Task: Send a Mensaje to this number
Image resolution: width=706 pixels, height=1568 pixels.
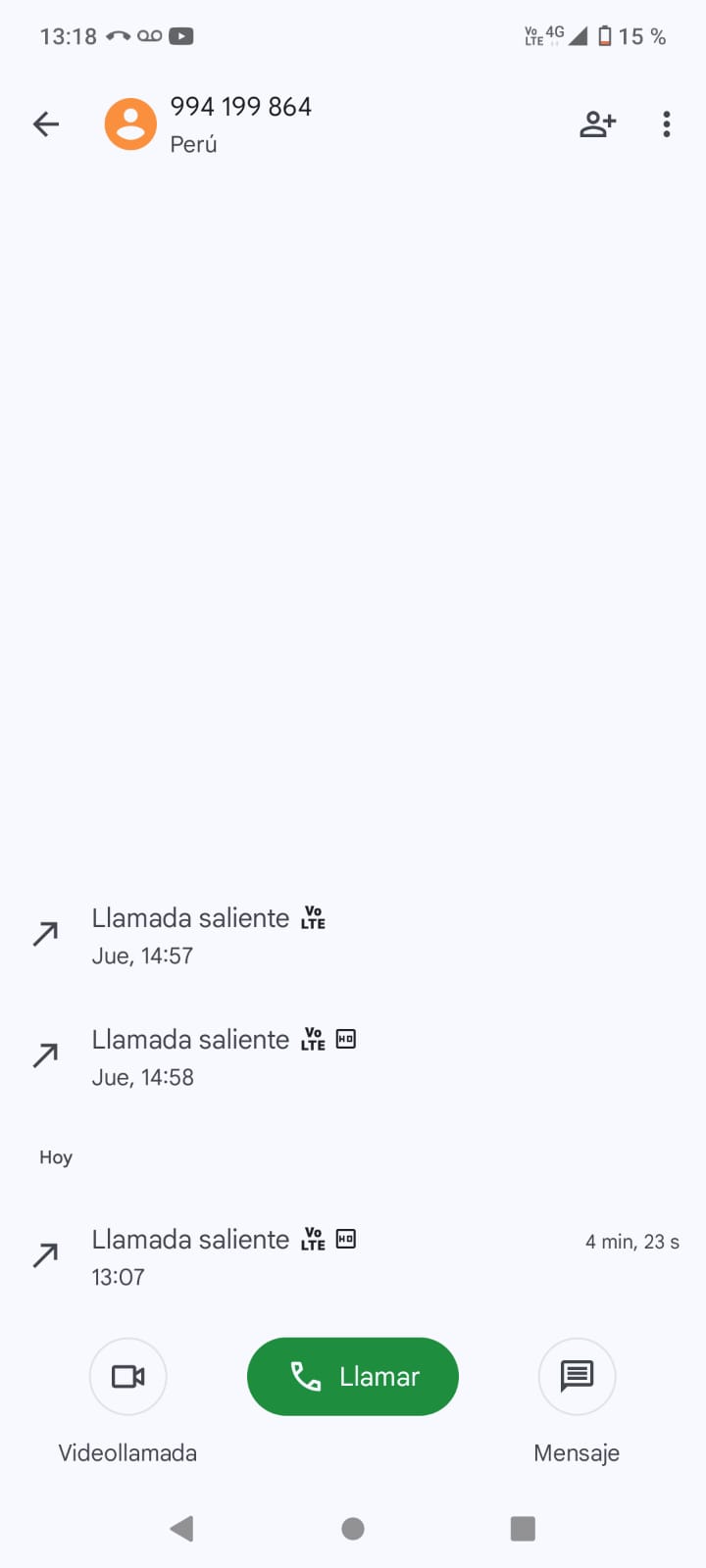Action: pos(577,1377)
